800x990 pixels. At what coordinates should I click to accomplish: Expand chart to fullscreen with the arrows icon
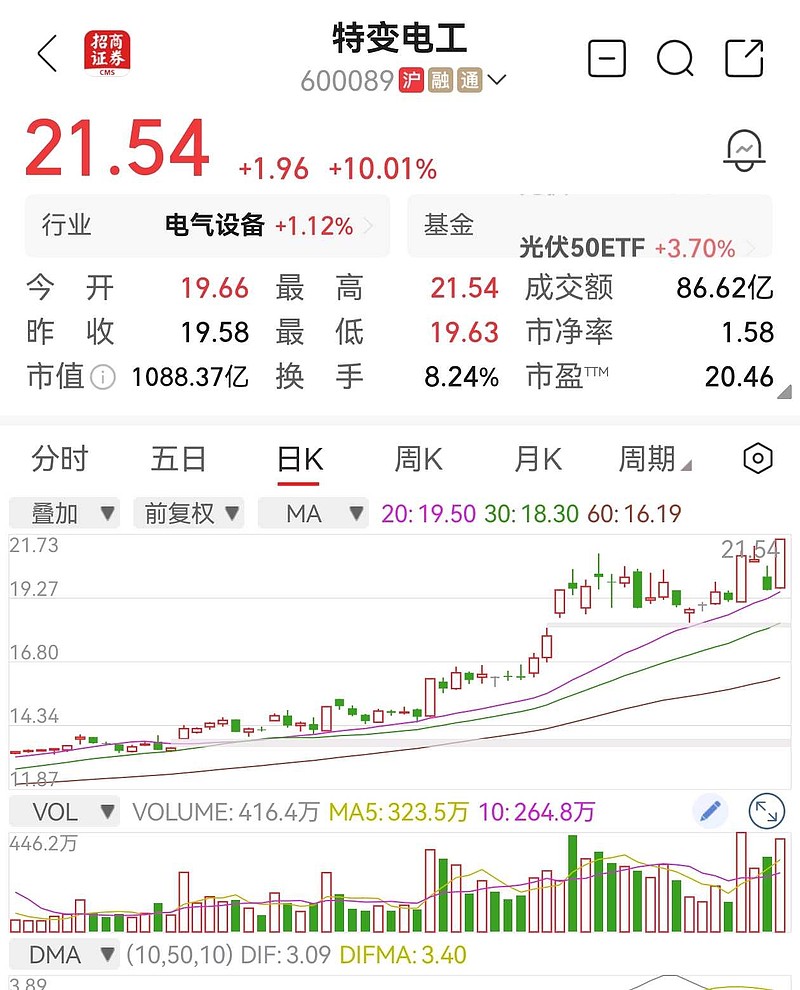(765, 812)
